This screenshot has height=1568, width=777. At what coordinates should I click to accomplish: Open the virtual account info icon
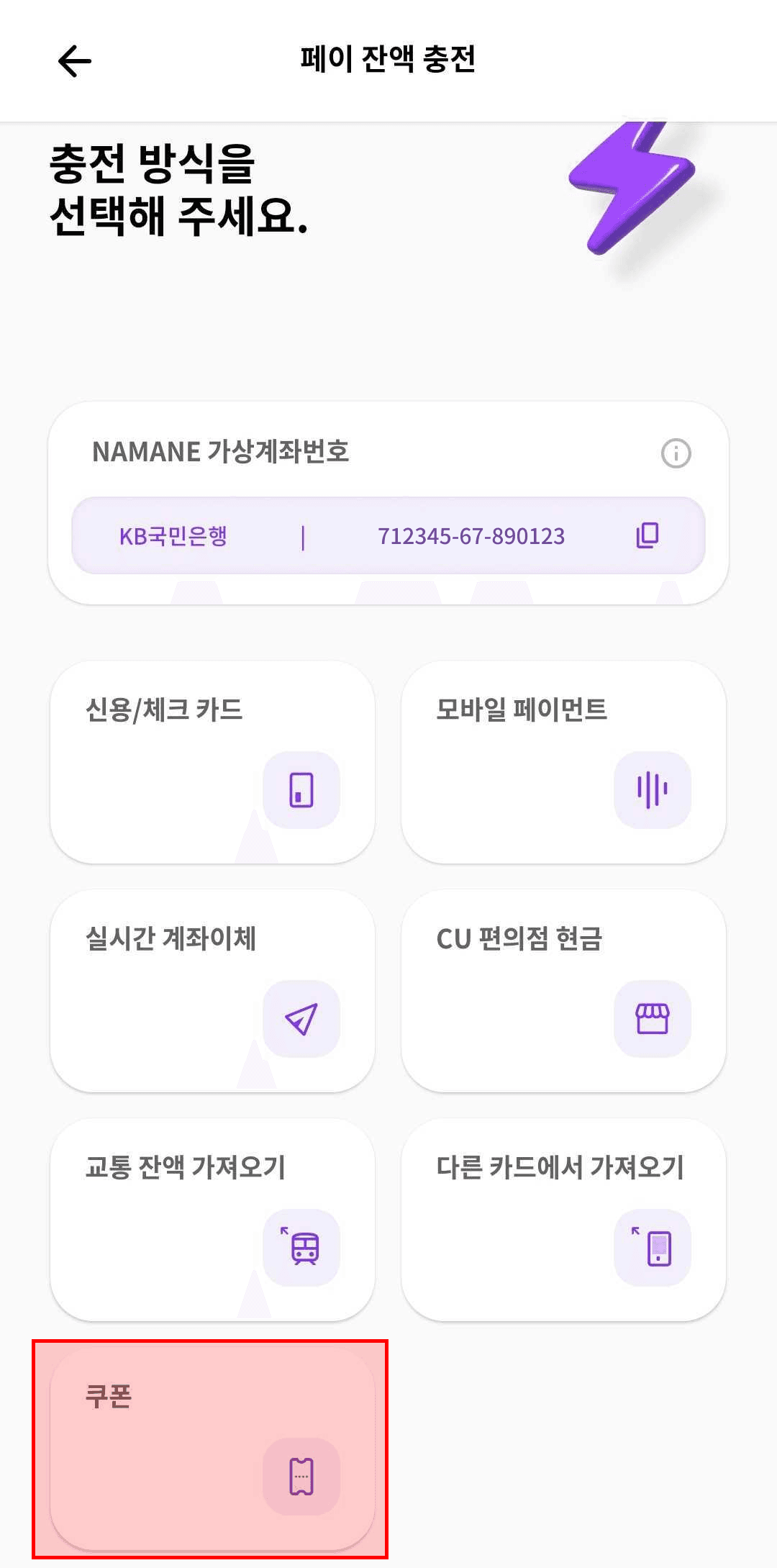(676, 453)
